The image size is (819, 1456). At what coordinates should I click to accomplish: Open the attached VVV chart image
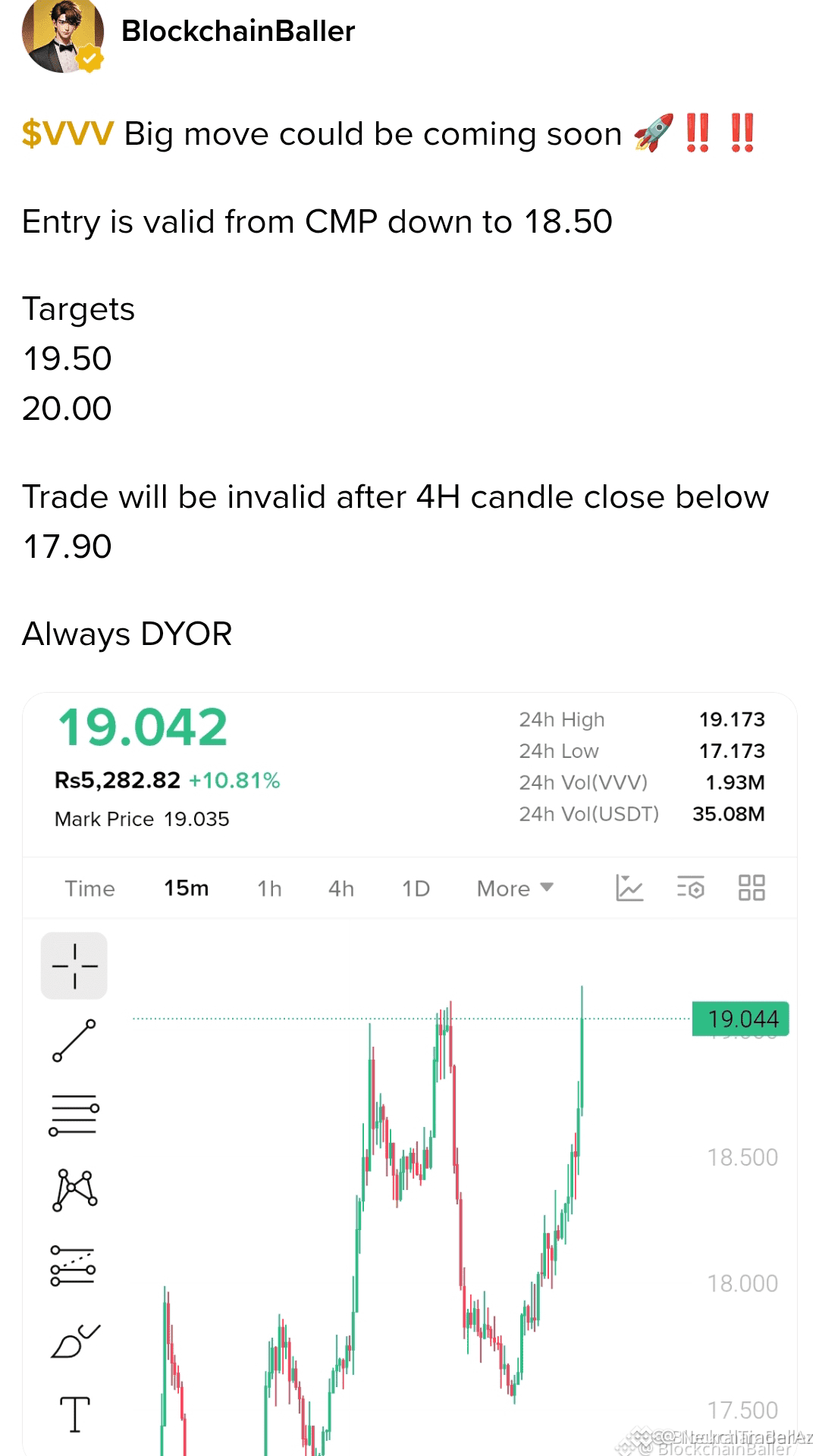point(409,1073)
